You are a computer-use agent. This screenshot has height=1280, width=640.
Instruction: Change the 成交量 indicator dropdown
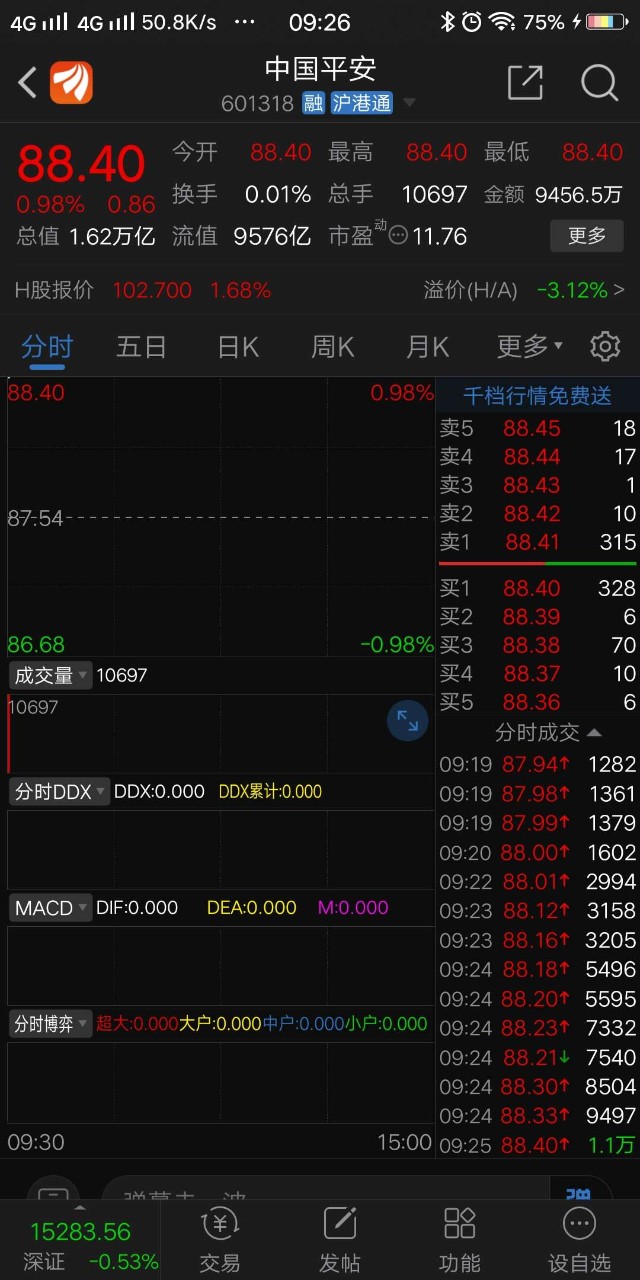pos(50,675)
